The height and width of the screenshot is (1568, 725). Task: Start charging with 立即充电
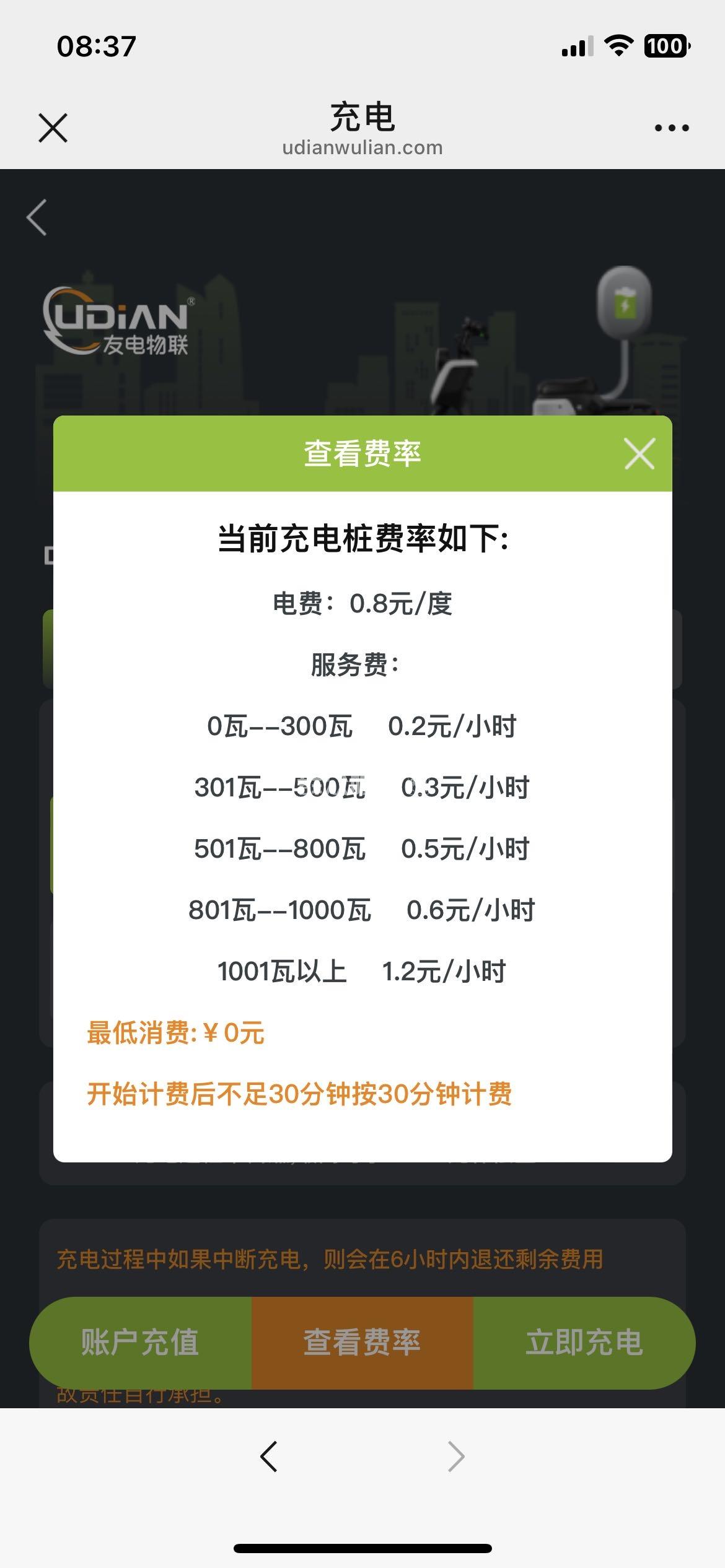[584, 1343]
